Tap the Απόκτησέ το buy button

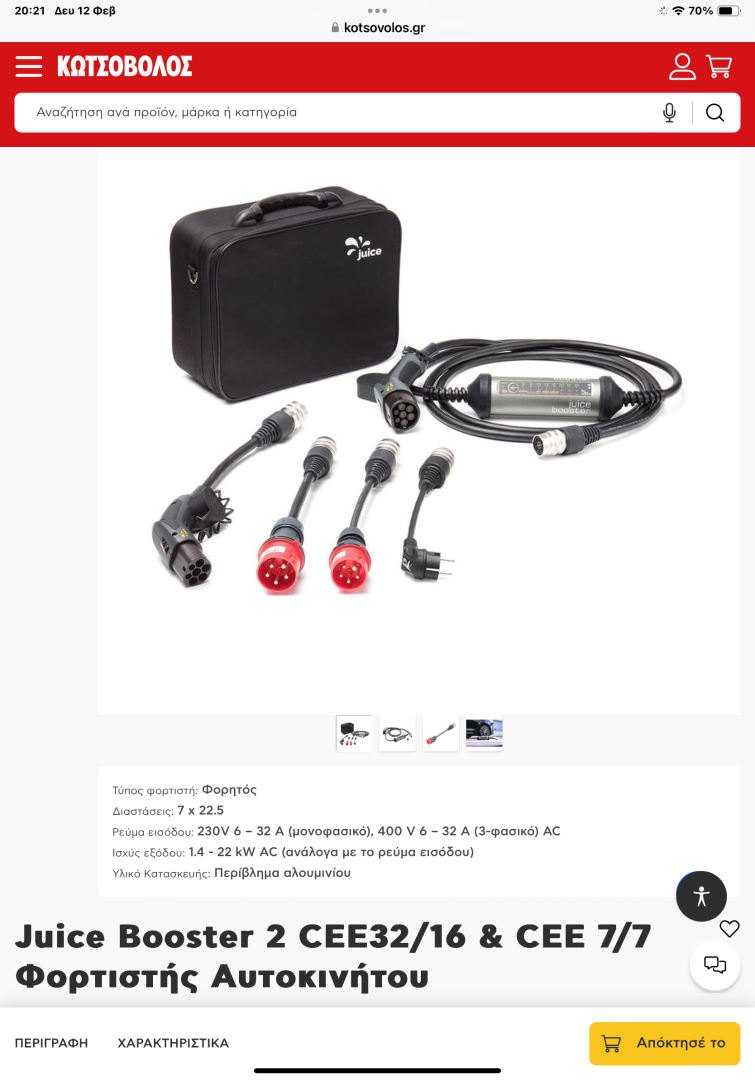click(665, 1043)
